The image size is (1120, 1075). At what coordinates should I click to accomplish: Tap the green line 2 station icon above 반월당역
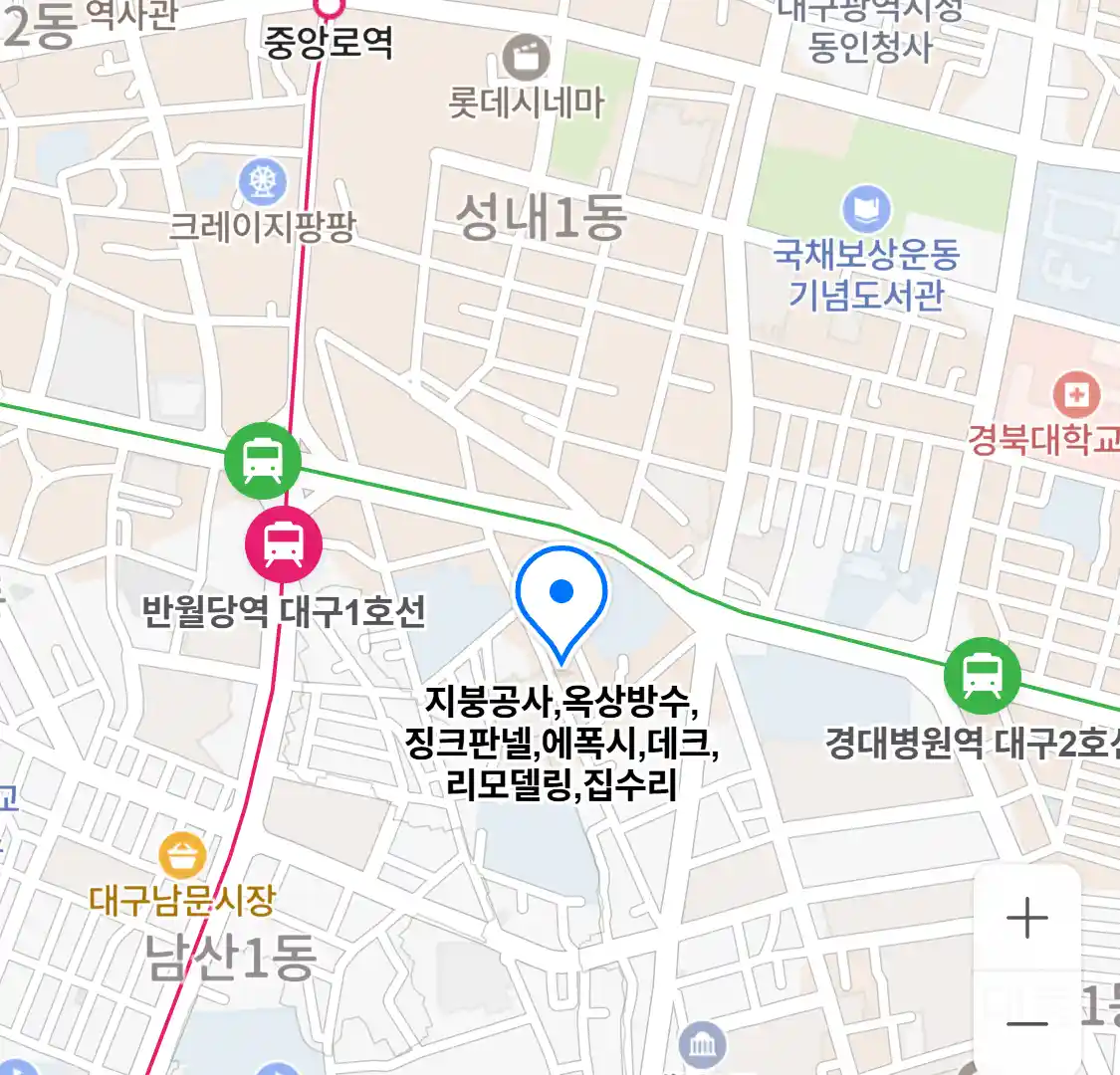(x=261, y=460)
